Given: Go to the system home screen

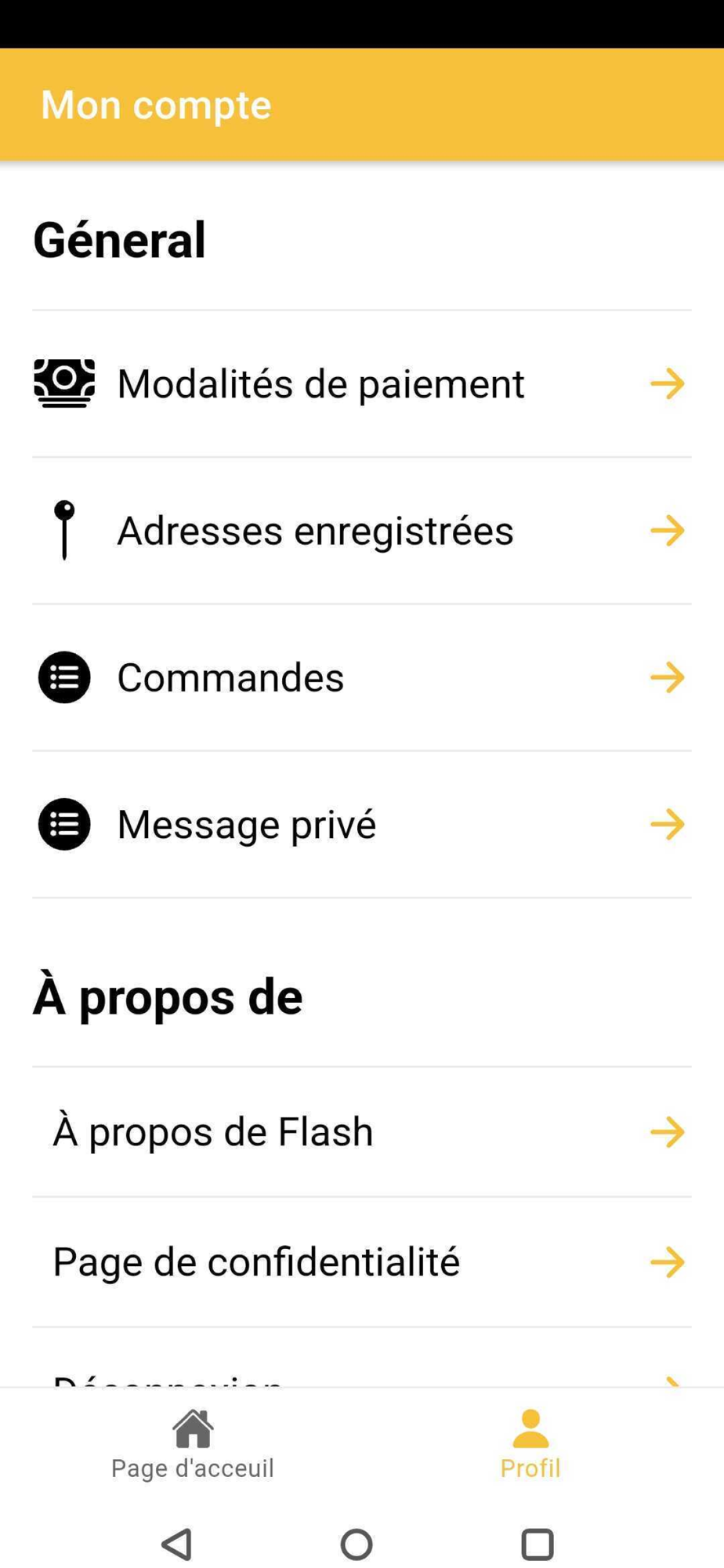Looking at the screenshot, I should [x=357, y=1544].
